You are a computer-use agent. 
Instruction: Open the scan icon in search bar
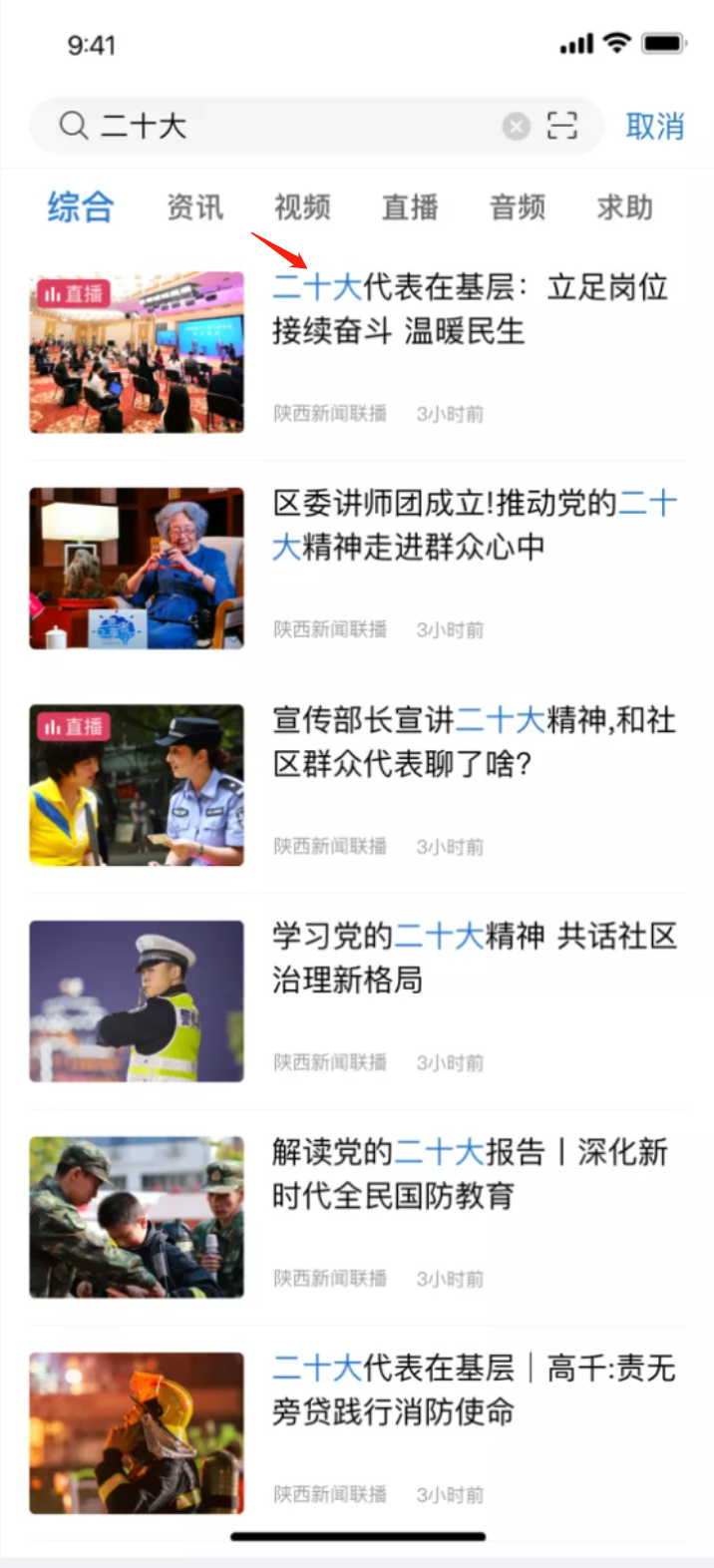562,127
